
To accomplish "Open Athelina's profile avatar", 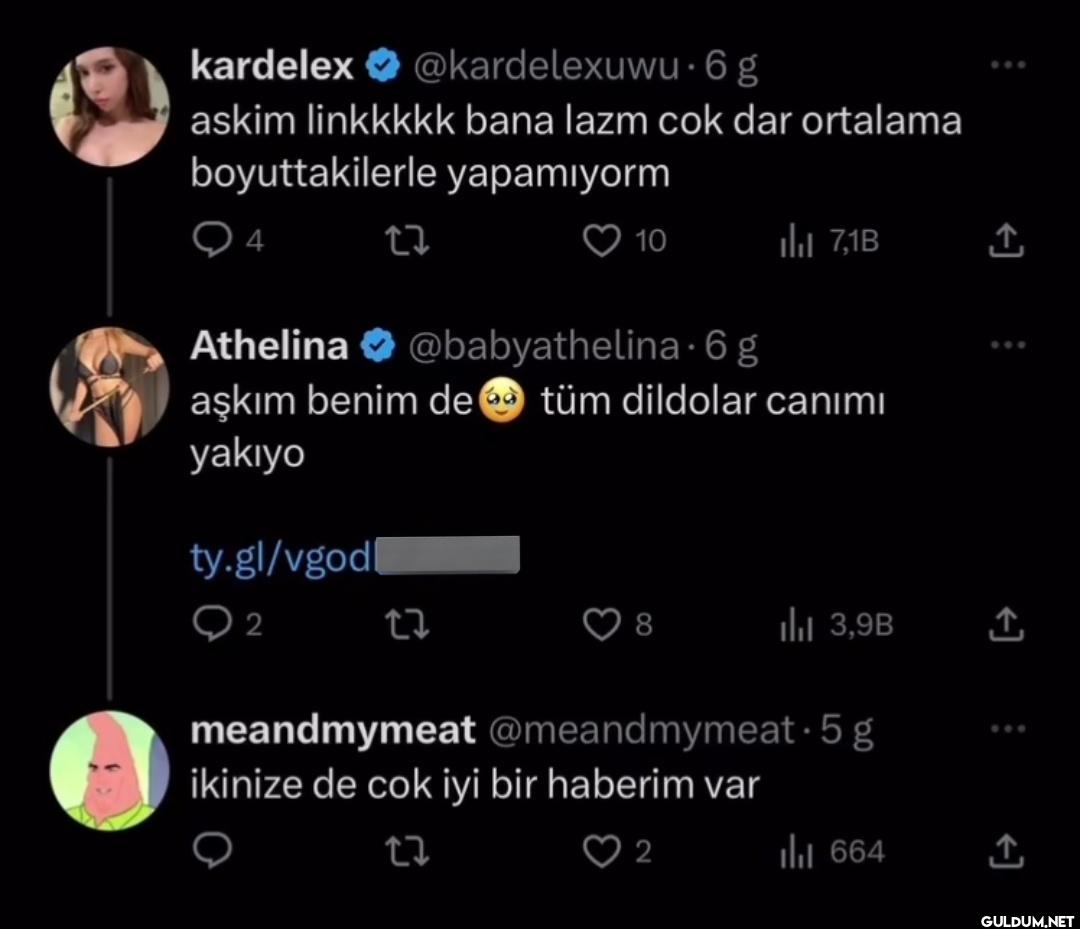I will click(x=109, y=386).
